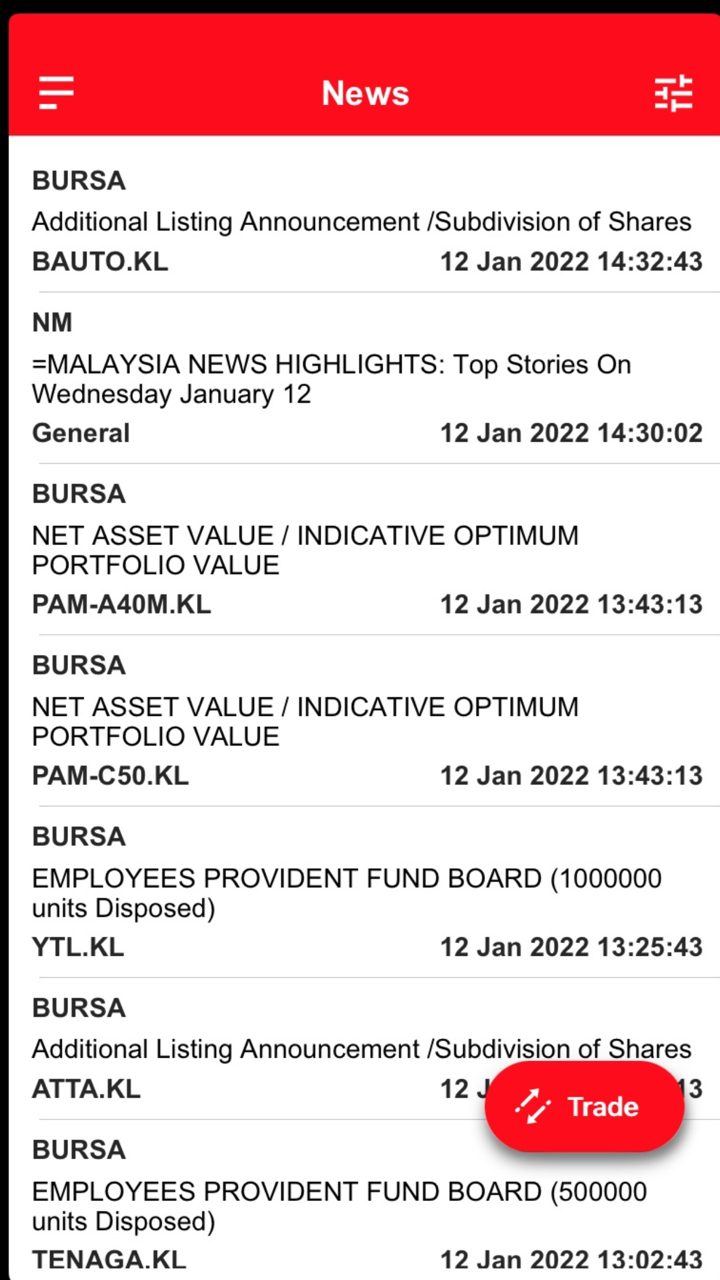Open the BAUTO.KL Additional Listing announcement
720x1280 pixels.
pyautogui.click(x=360, y=221)
